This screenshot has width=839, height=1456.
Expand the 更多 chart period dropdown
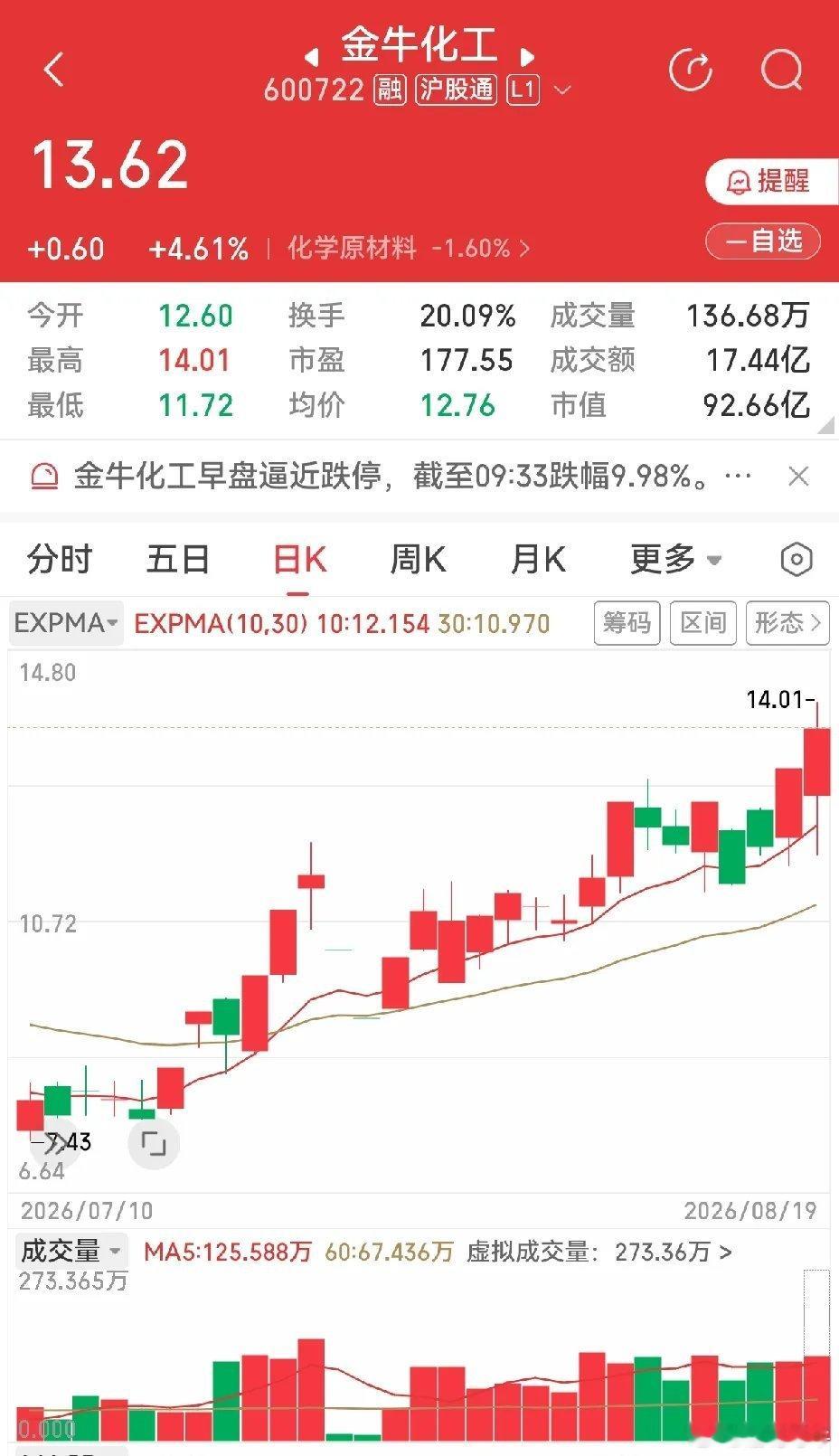coord(676,559)
